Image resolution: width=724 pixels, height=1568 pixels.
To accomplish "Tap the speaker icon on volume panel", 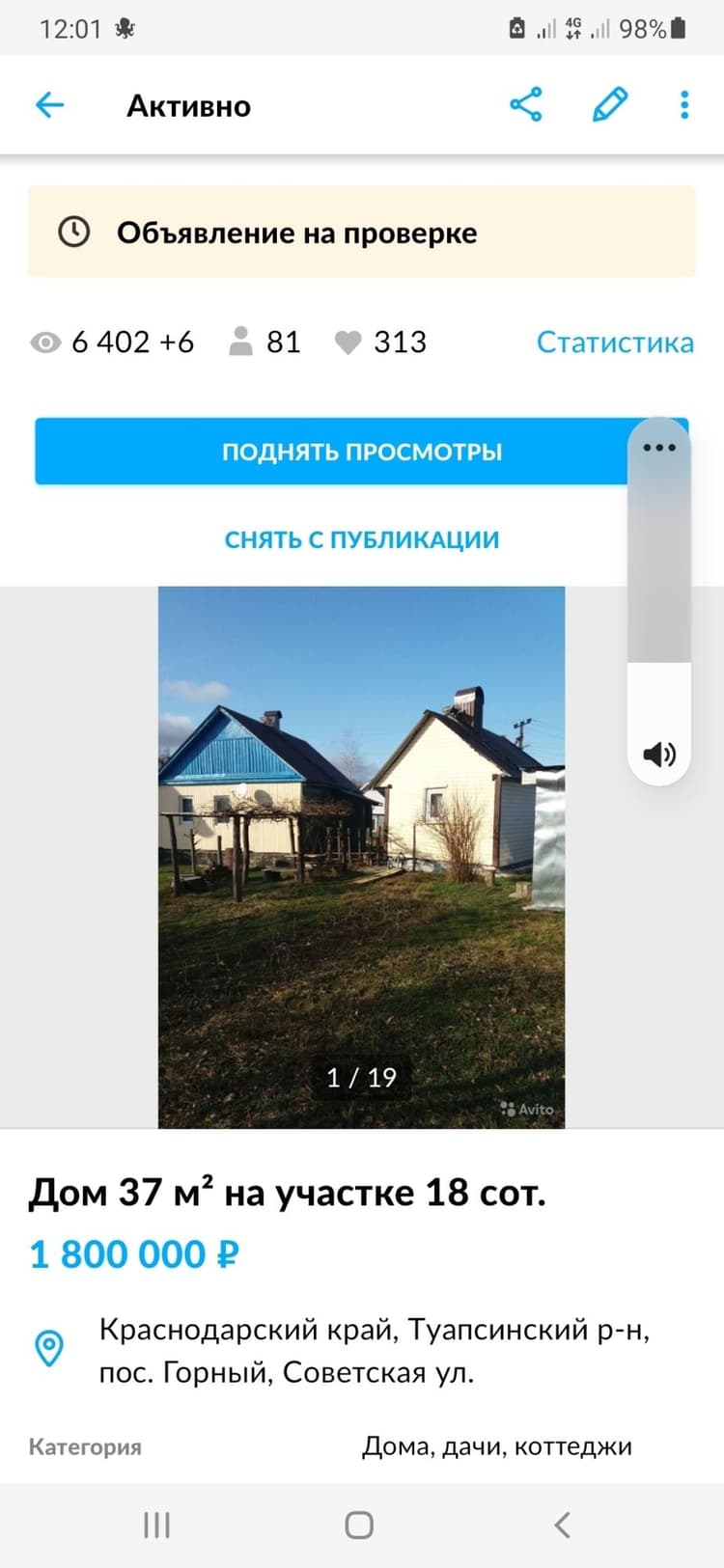I will tap(659, 754).
